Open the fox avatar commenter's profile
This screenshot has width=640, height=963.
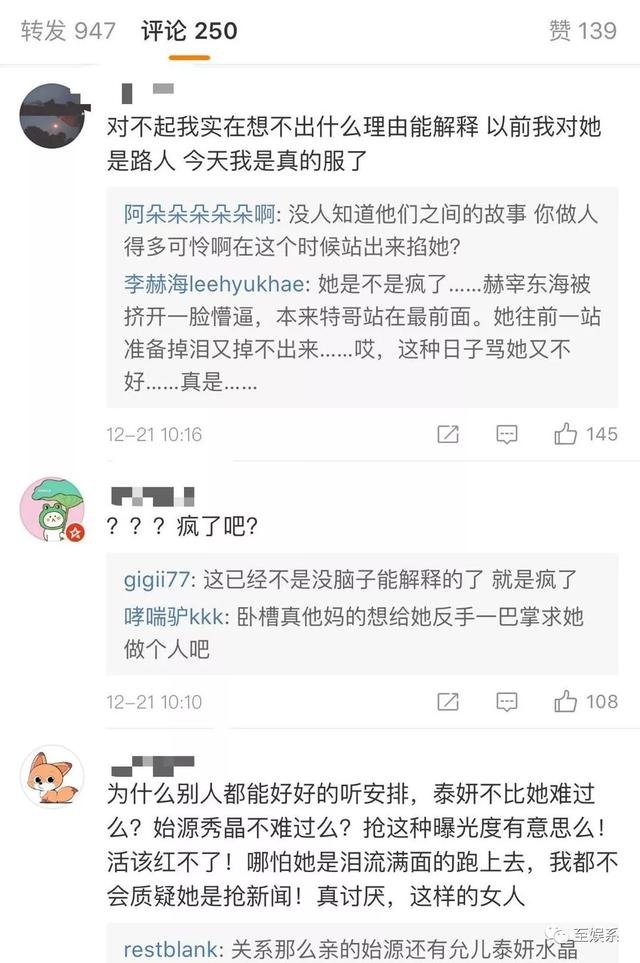(51, 778)
